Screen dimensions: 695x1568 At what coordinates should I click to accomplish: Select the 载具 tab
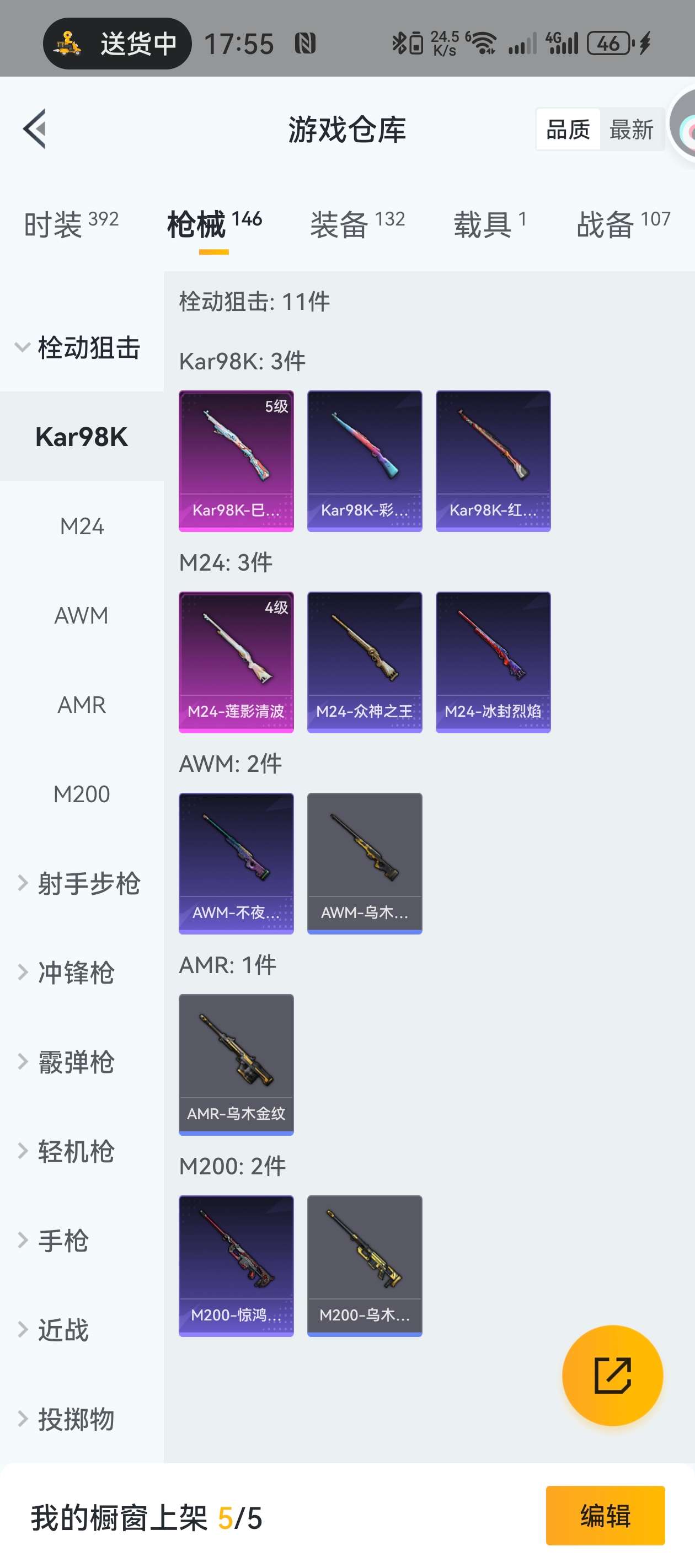click(489, 224)
